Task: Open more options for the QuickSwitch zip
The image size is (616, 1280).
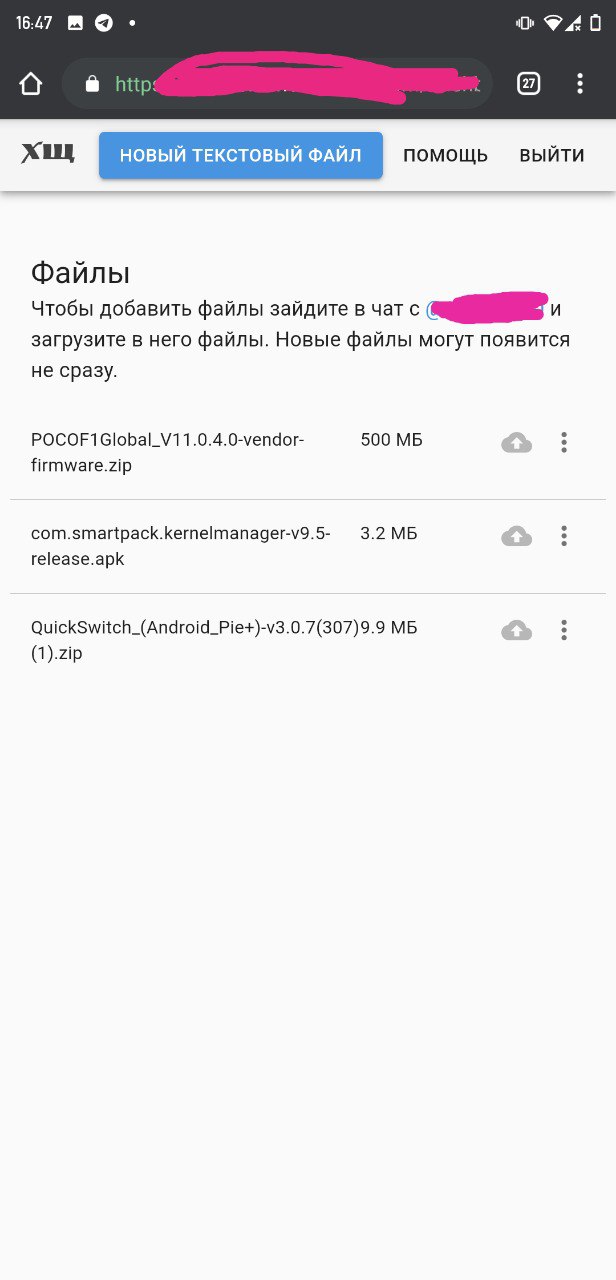Action: [x=564, y=630]
